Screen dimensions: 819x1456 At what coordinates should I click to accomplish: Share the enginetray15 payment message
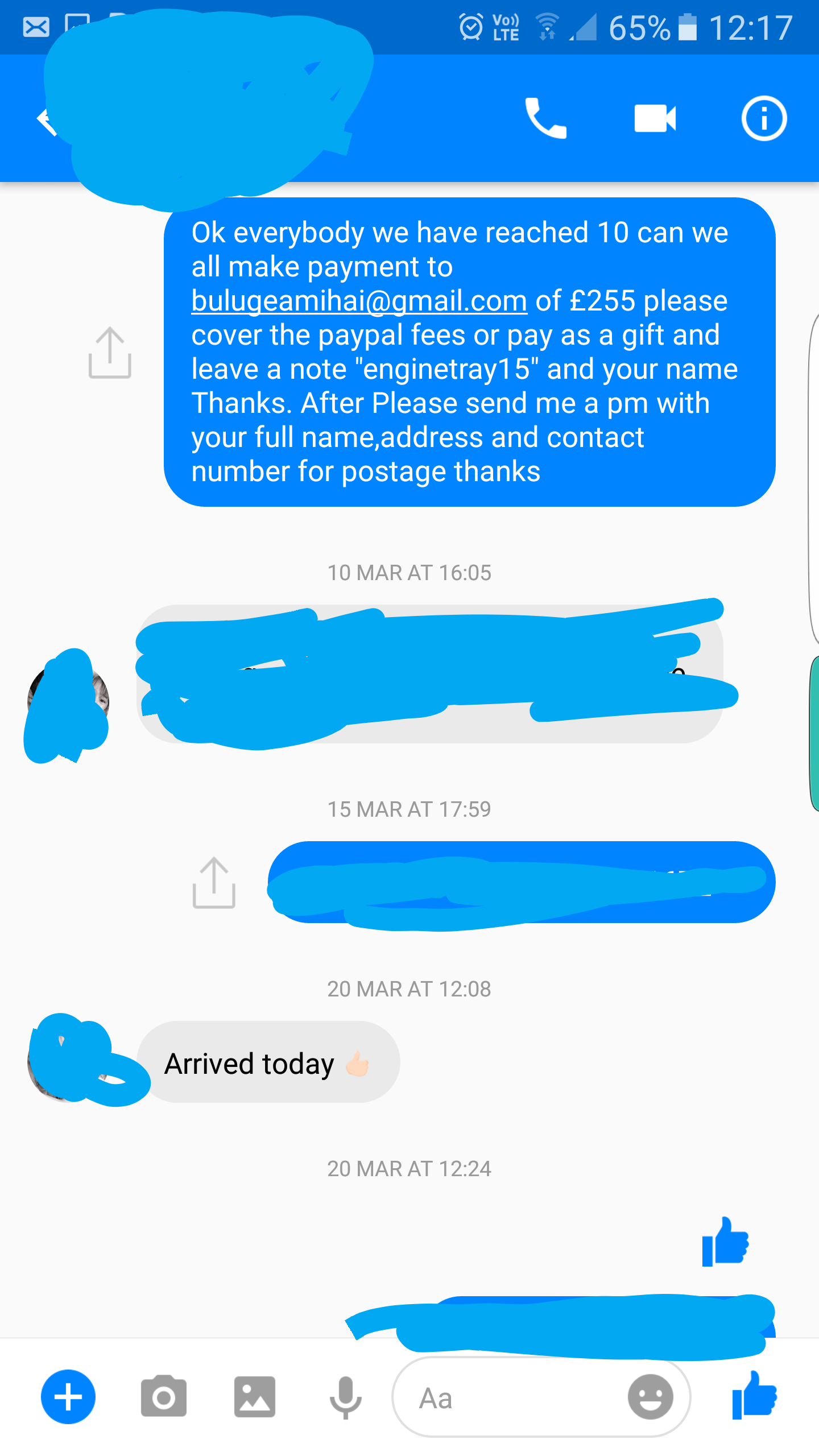[x=110, y=353]
